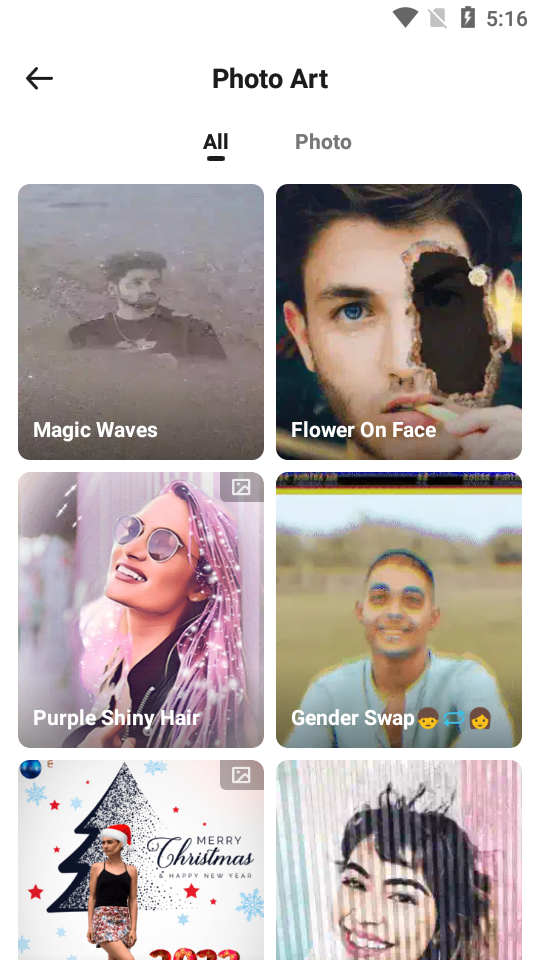Open the Flower On Face effect
Image resolution: width=540 pixels, height=960 pixels.
(x=399, y=321)
